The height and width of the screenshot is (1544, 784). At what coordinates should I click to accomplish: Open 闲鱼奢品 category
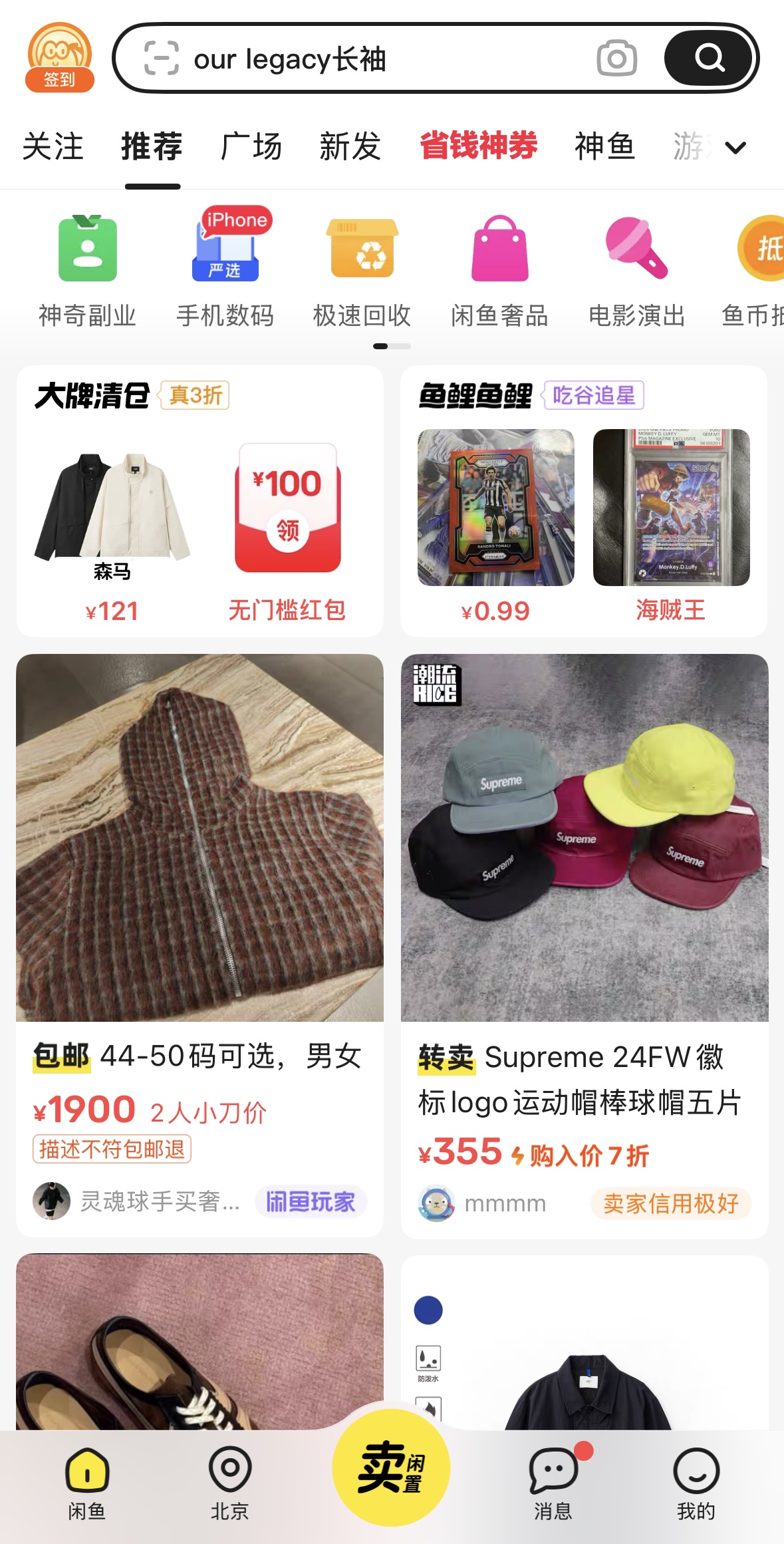(499, 269)
